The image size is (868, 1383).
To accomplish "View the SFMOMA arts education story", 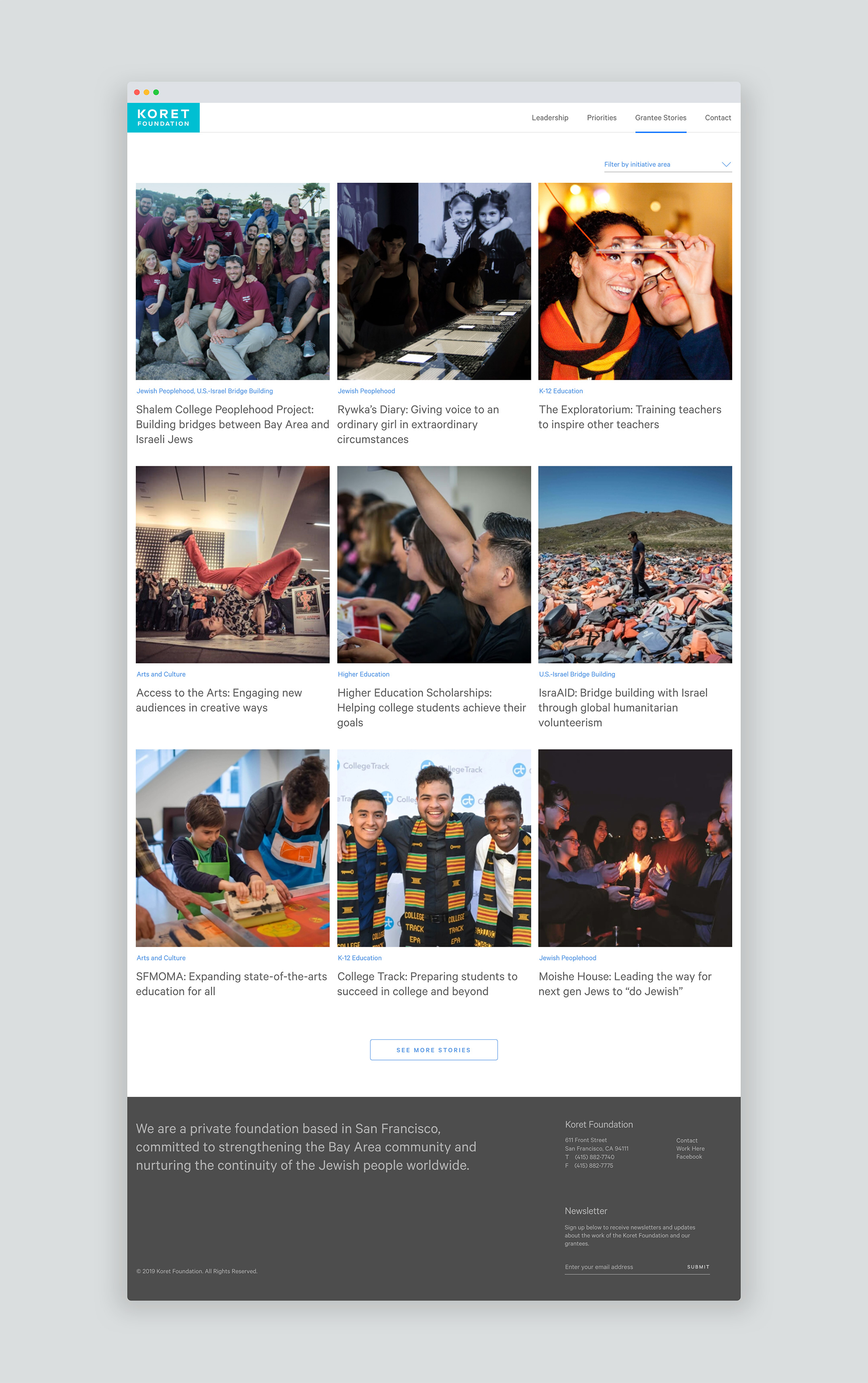I will pos(231,984).
